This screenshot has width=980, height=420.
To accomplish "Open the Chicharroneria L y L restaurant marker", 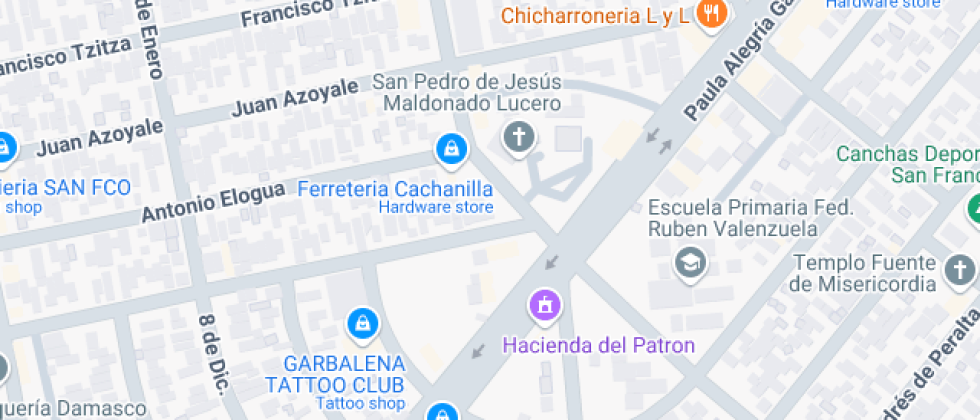I will tap(711, 14).
